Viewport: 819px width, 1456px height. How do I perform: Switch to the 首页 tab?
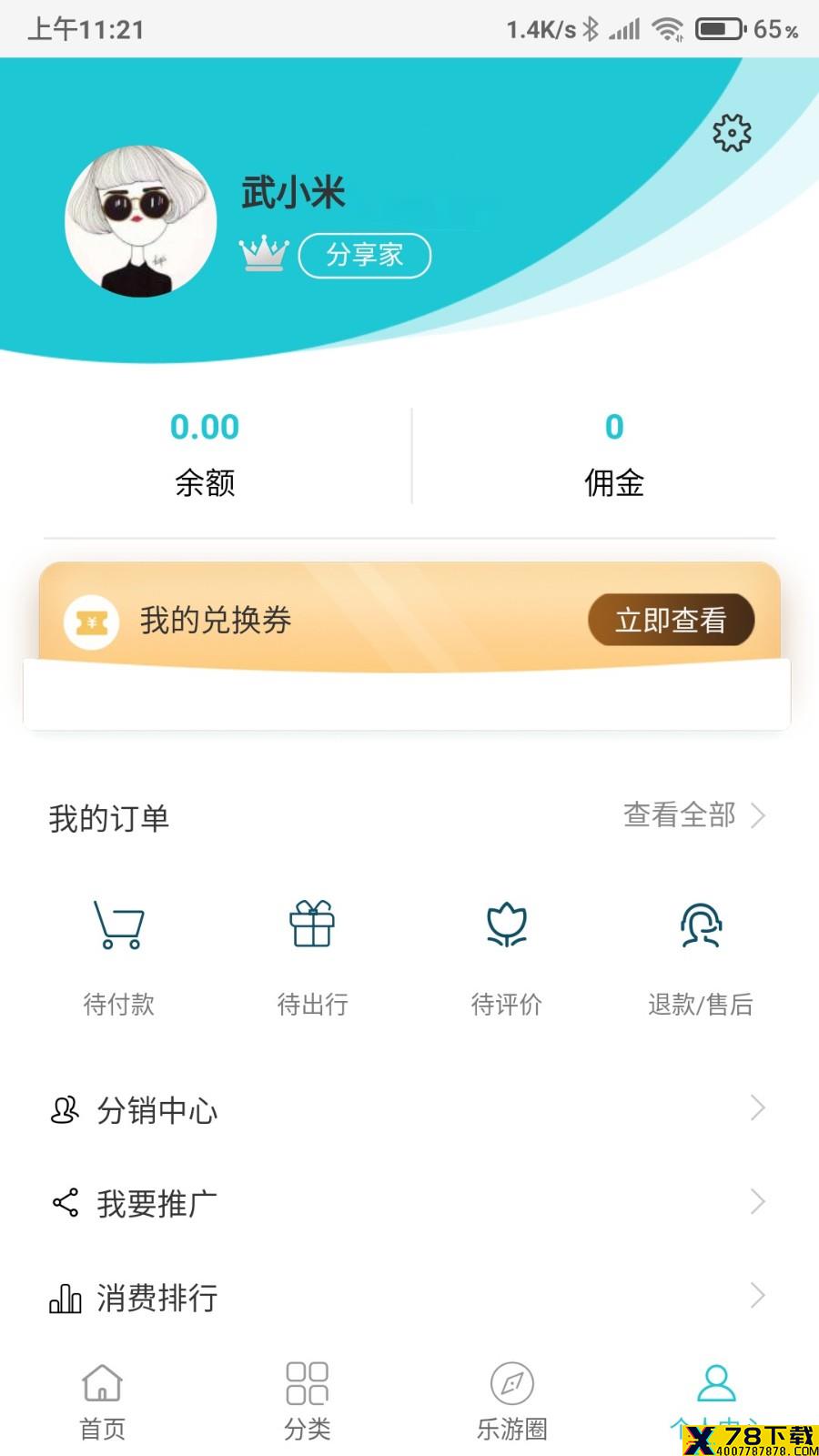(x=102, y=1402)
